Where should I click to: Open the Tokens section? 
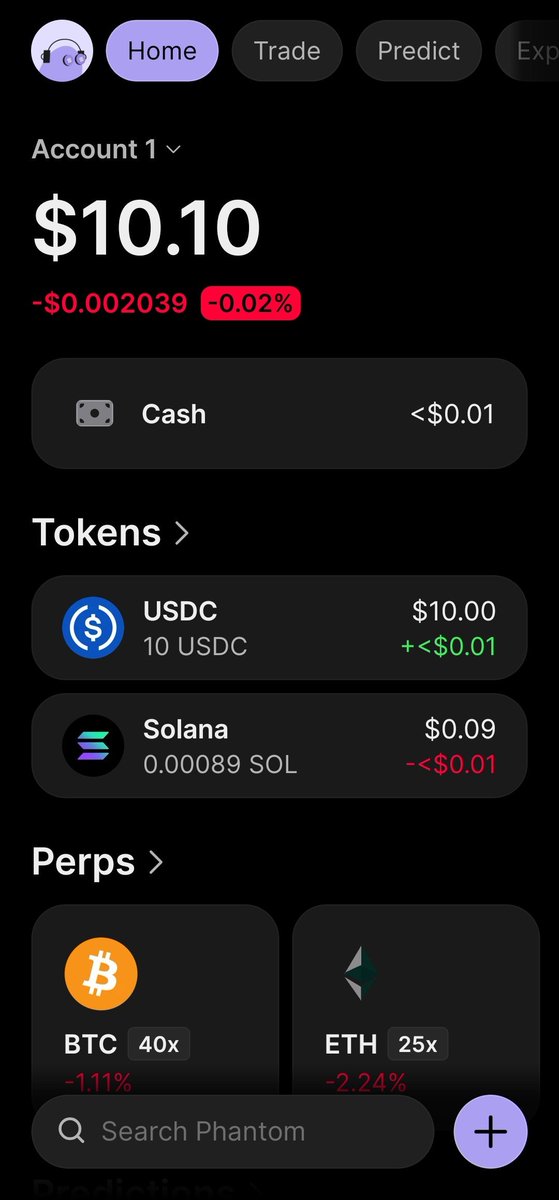tap(110, 533)
